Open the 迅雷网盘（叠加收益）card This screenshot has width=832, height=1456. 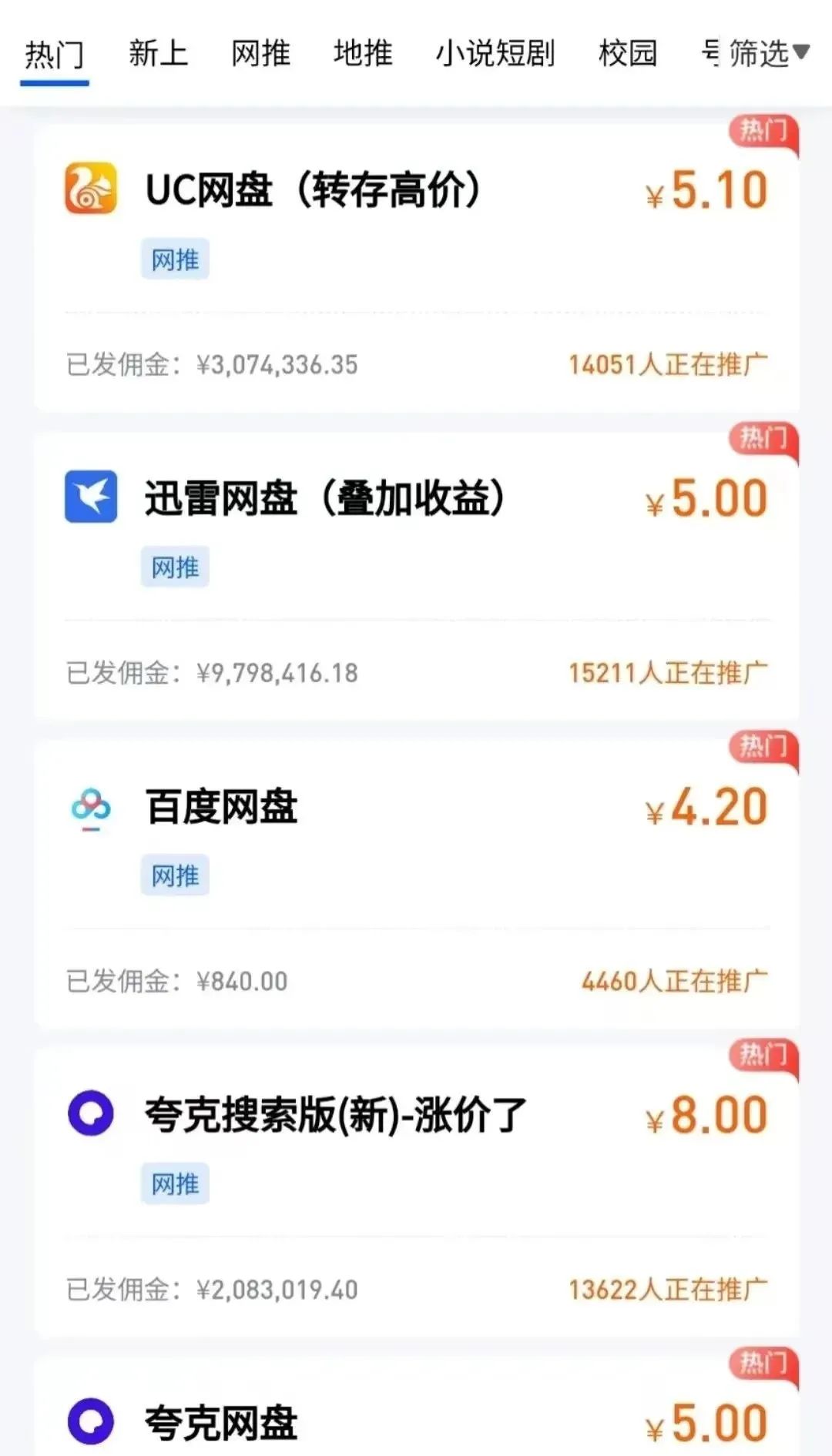pyautogui.click(x=417, y=575)
